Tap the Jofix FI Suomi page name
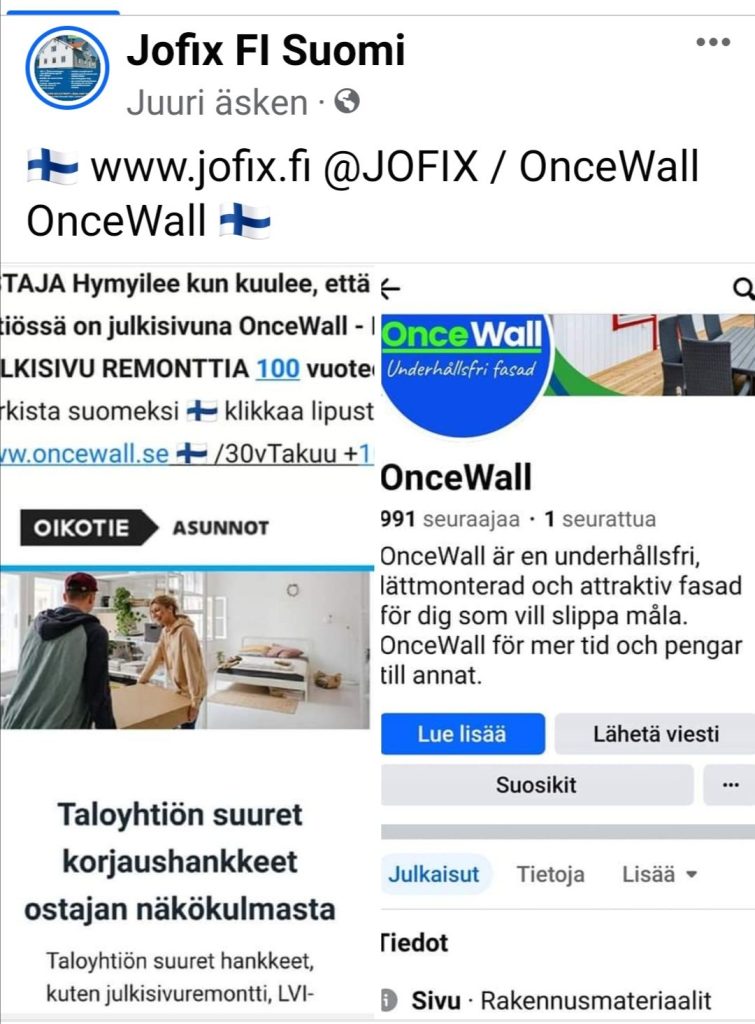Viewport: 755px width, 1024px height. [x=265, y=50]
